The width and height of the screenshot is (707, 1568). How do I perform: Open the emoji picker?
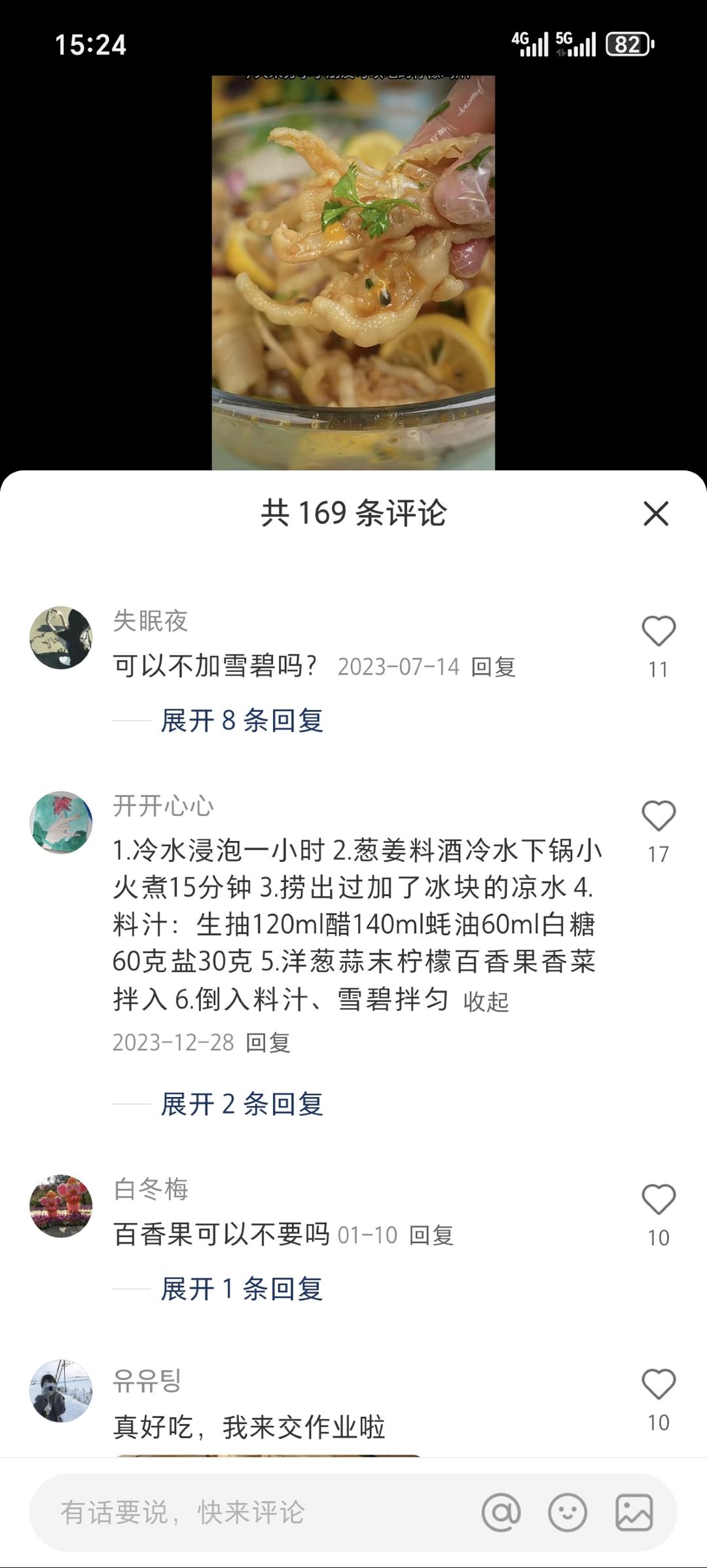pyautogui.click(x=568, y=1512)
